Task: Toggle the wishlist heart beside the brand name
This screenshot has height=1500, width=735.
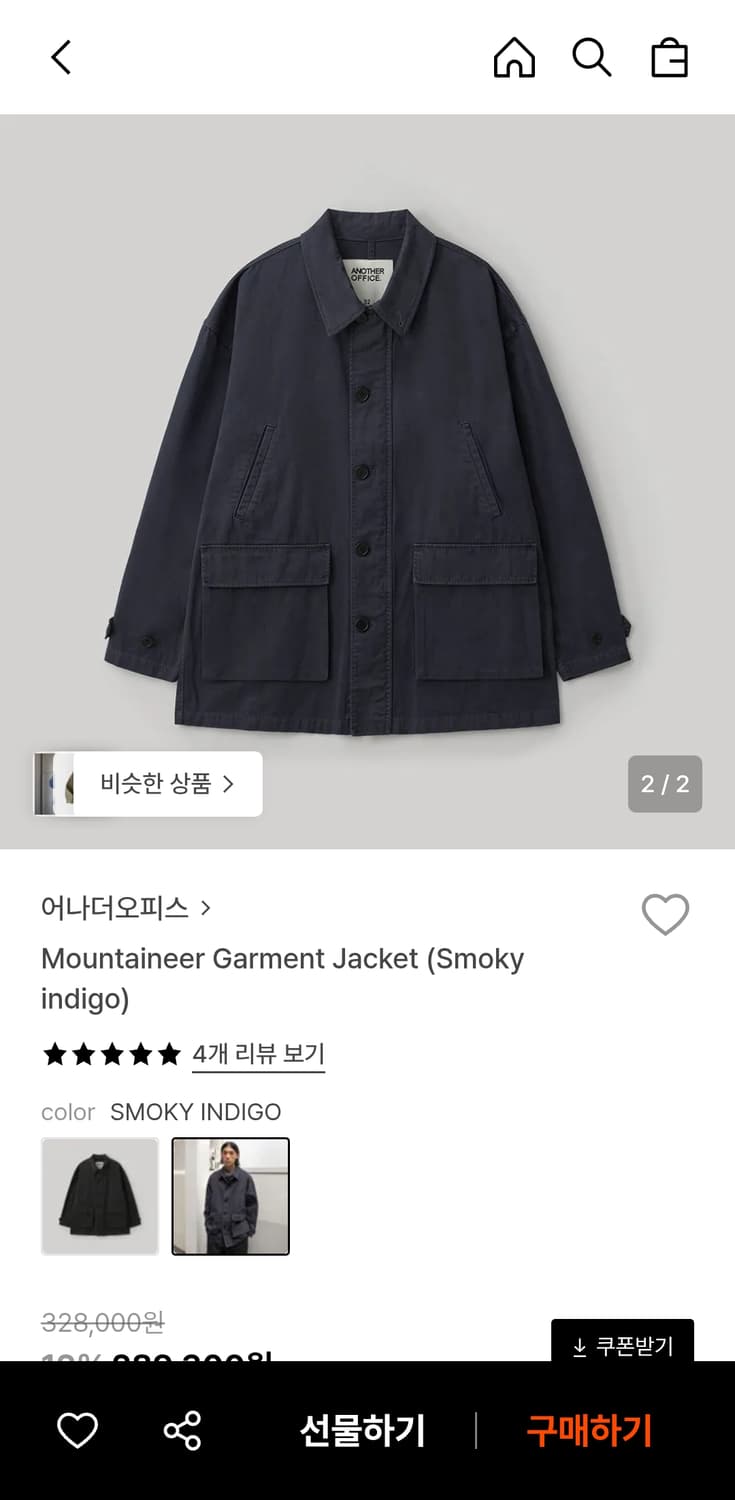Action: click(x=665, y=913)
